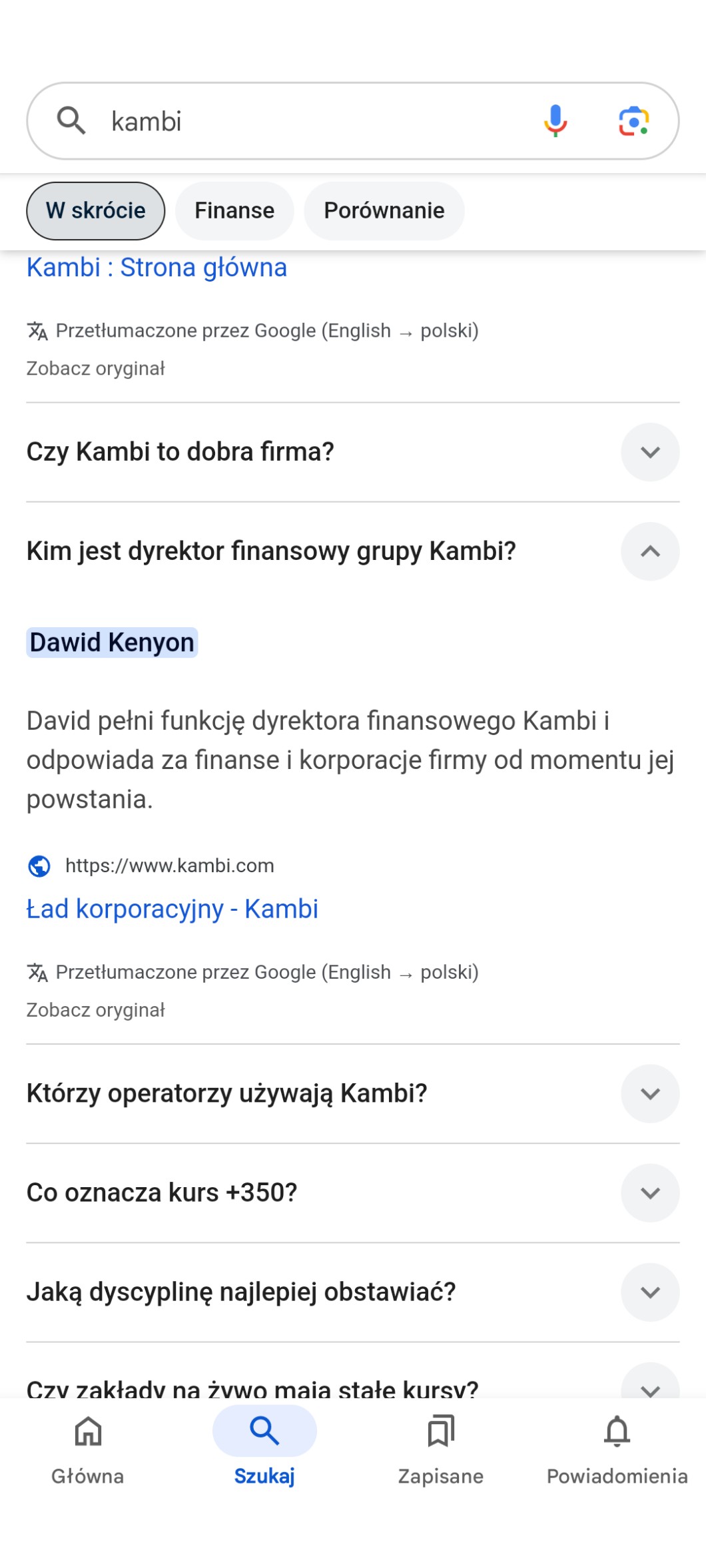This screenshot has height=1568, width=706.
Task: Open the Kambi : Strona główna link
Action: click(x=157, y=268)
